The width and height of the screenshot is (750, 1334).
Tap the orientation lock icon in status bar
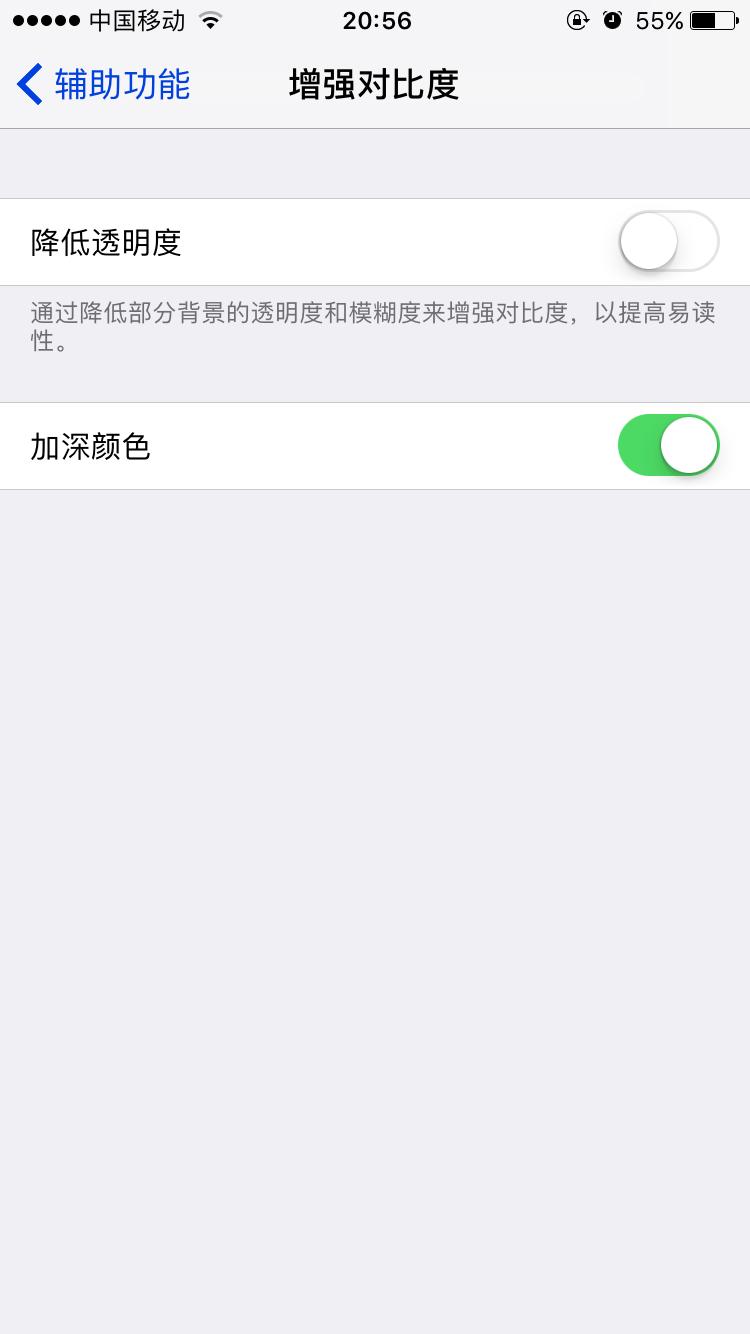point(577,20)
